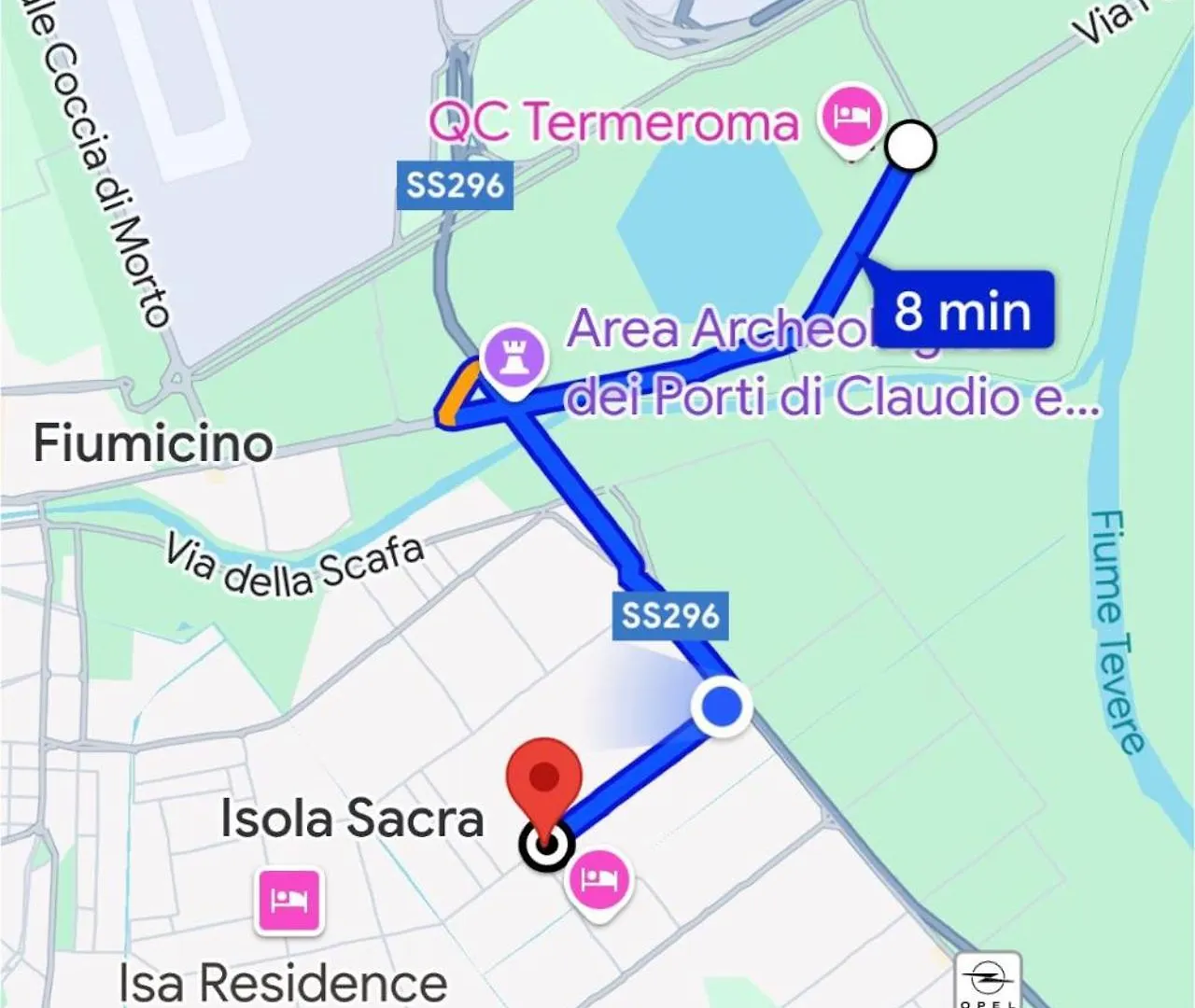The height and width of the screenshot is (1008, 1195).
Task: Tap the blue current location dot
Action: [721, 705]
